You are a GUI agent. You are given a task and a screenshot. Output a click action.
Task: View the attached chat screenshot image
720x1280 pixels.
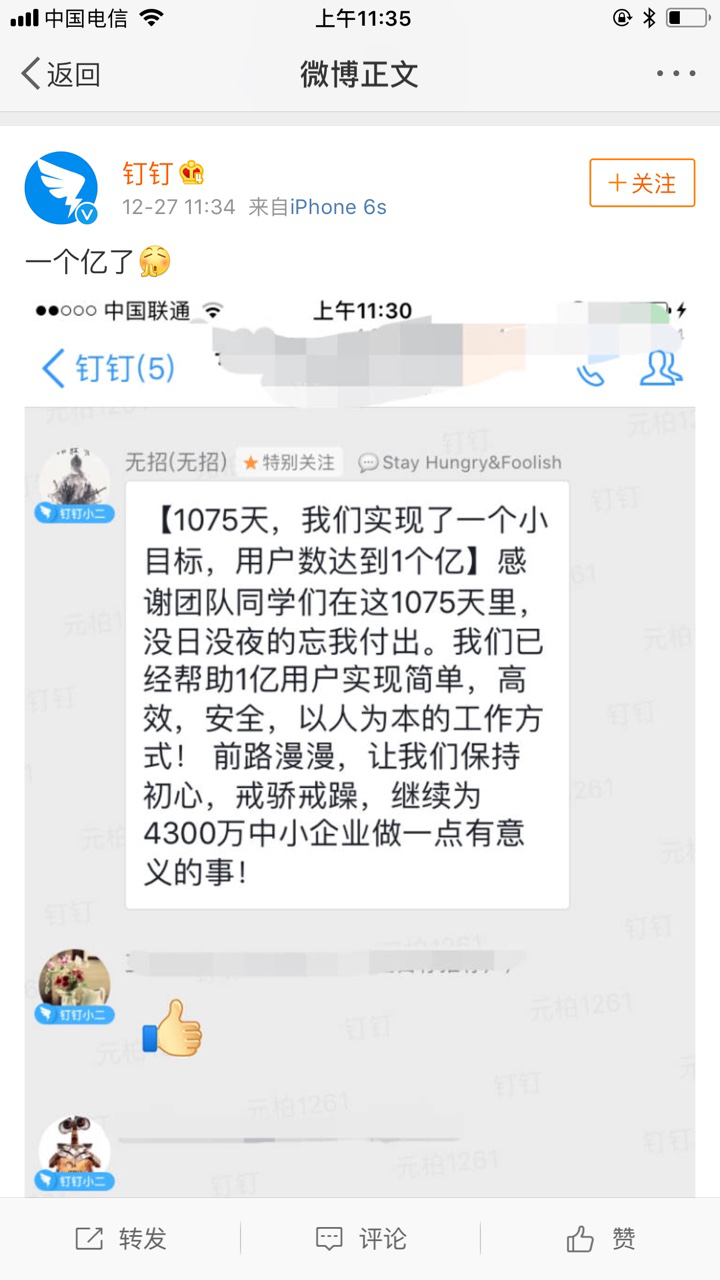click(x=360, y=740)
